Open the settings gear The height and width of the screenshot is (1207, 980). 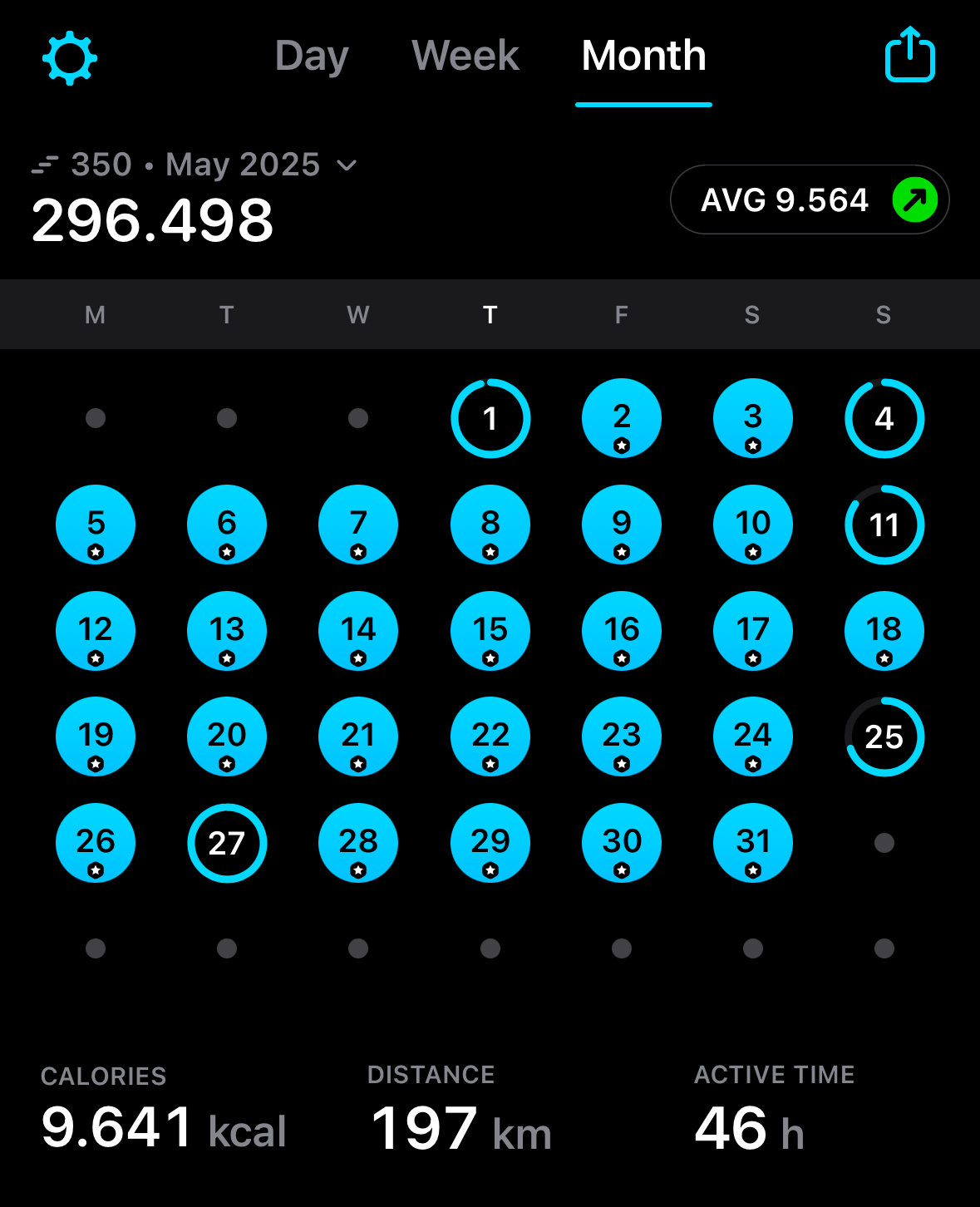pos(70,58)
